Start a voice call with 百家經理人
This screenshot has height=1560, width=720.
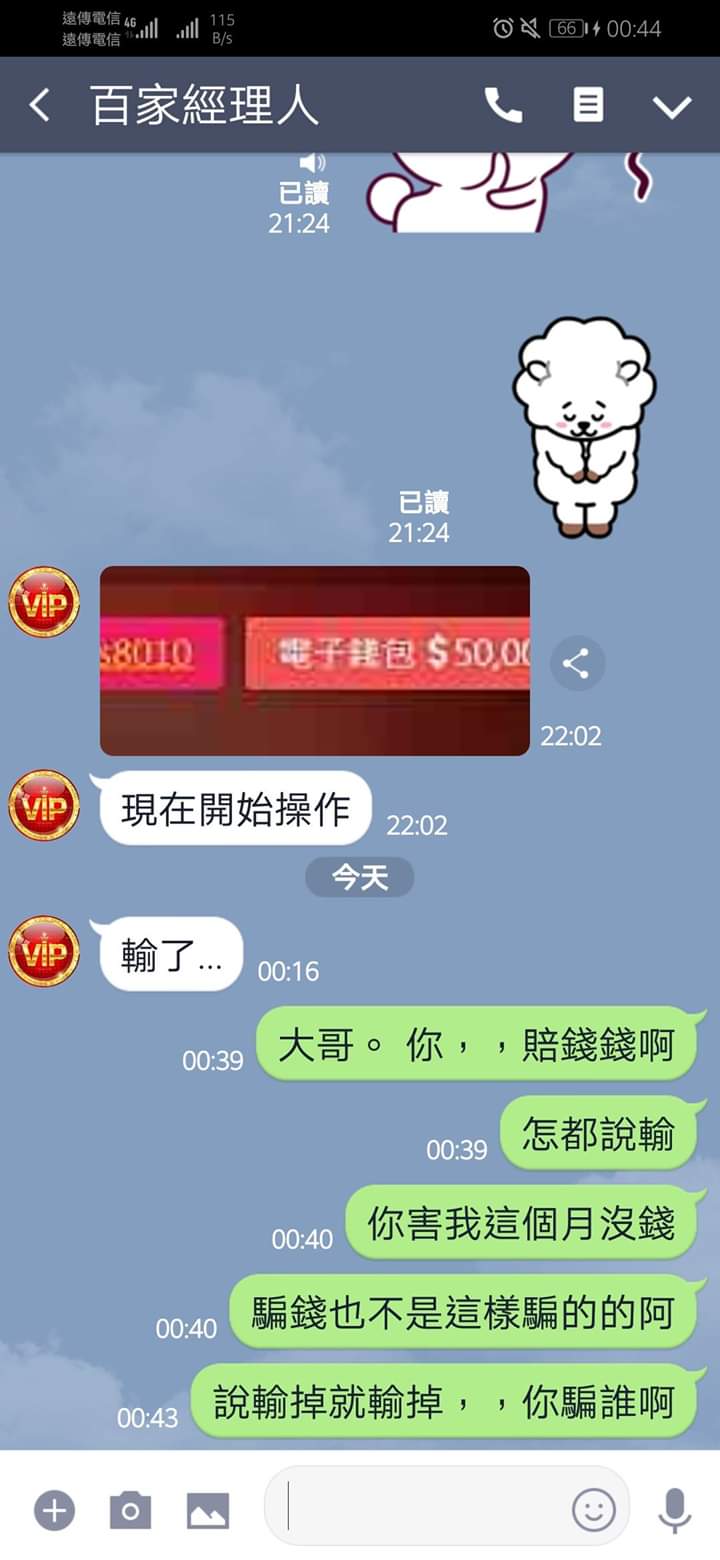tap(503, 105)
